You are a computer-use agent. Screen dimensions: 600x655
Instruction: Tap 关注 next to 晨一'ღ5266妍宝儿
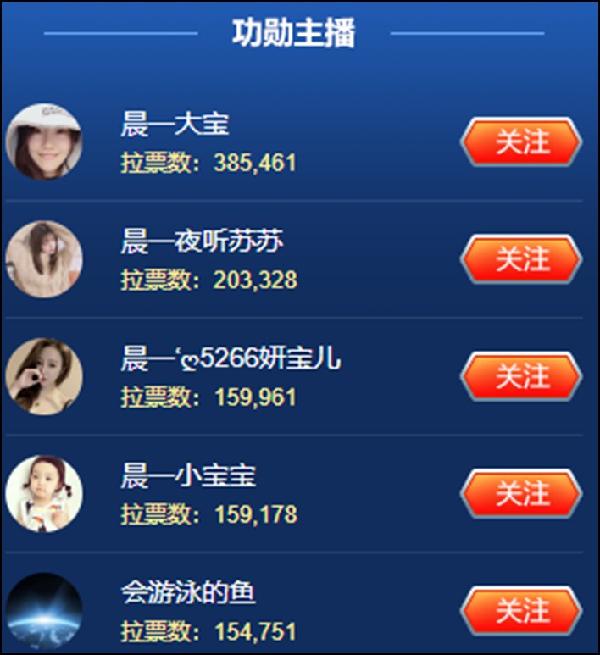pyautogui.click(x=520, y=376)
